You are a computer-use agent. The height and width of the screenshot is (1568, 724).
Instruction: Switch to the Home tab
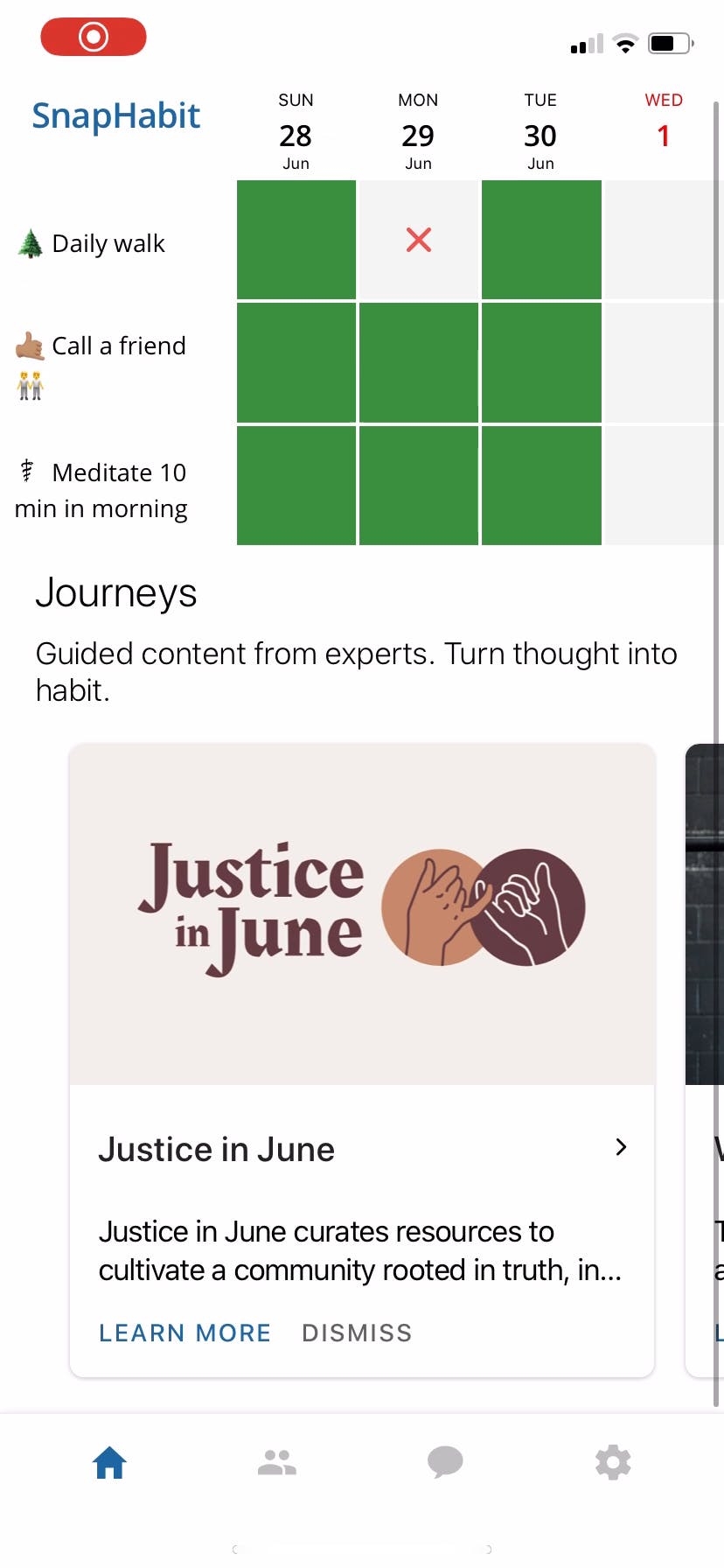point(110,1462)
